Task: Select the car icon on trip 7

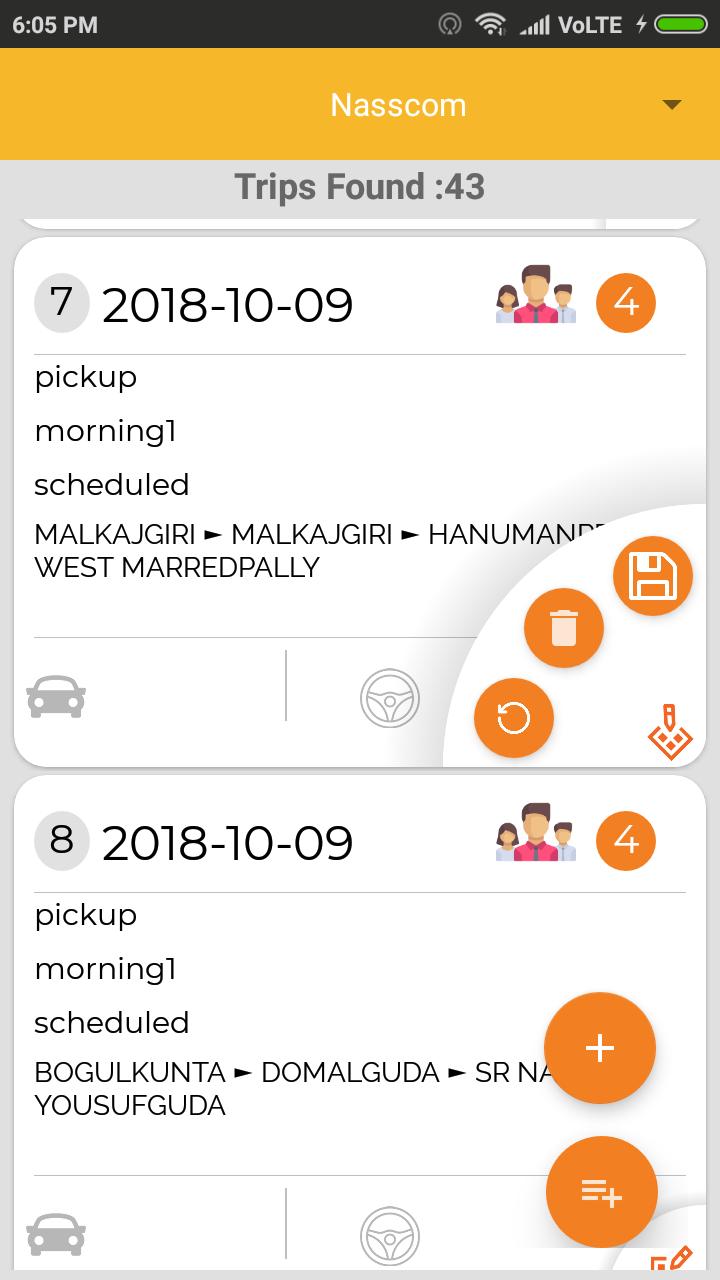Action: [x=56, y=697]
